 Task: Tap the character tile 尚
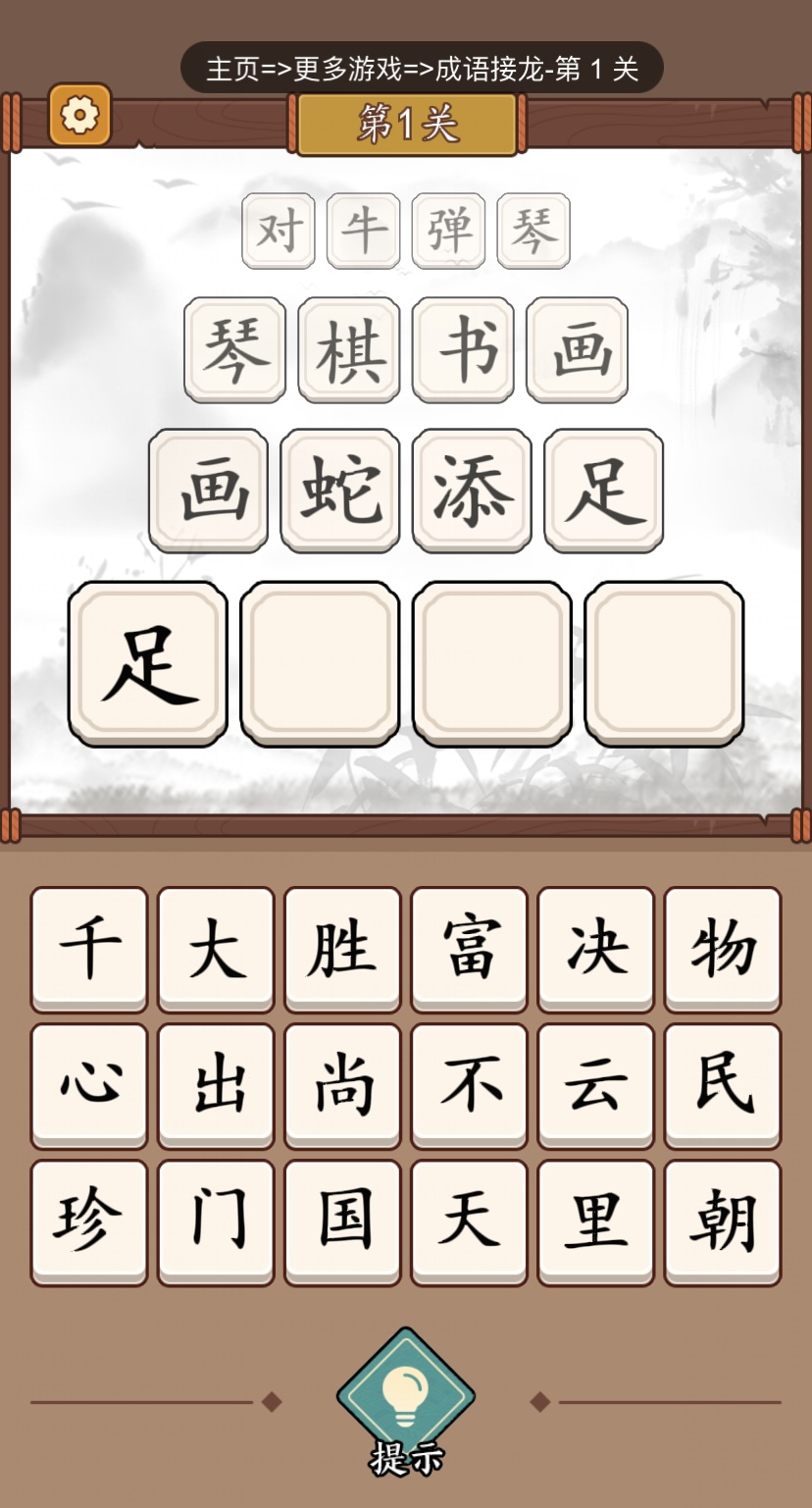tap(342, 1085)
